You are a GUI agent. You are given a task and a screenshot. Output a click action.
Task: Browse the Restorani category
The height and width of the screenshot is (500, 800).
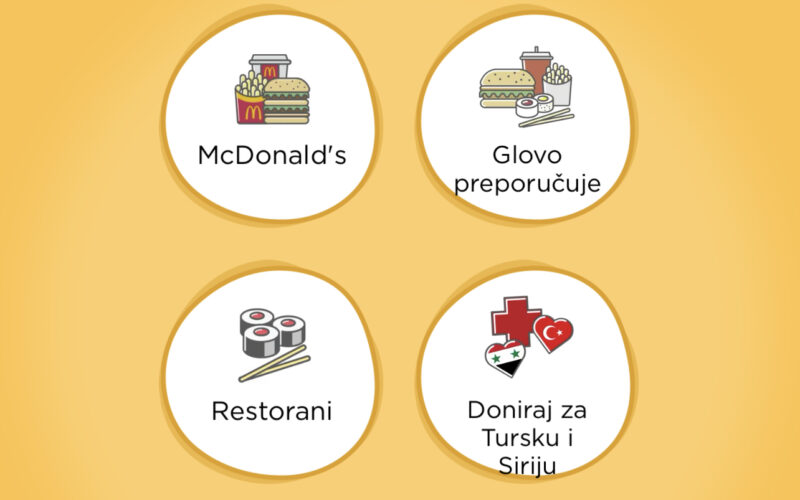tap(271, 372)
